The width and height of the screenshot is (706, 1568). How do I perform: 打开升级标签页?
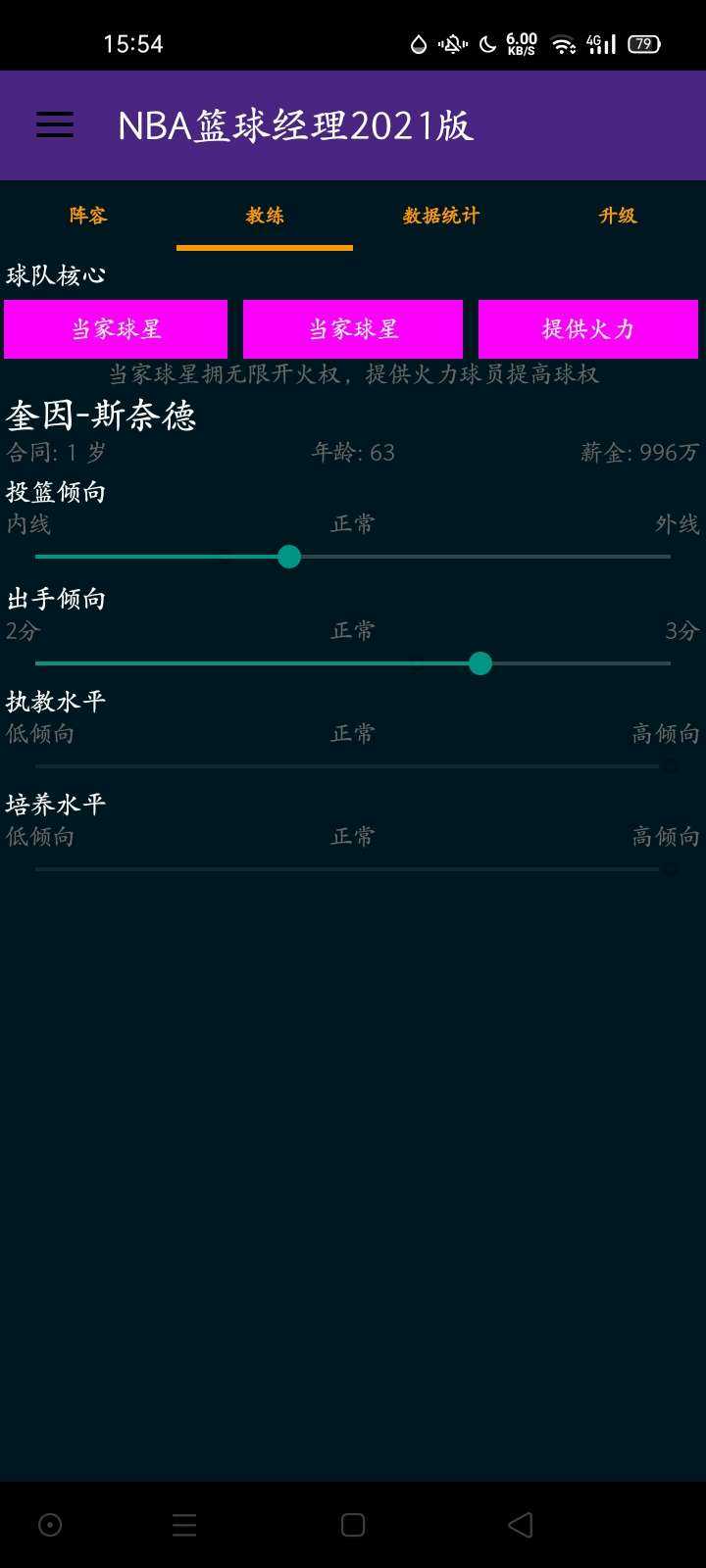617,216
